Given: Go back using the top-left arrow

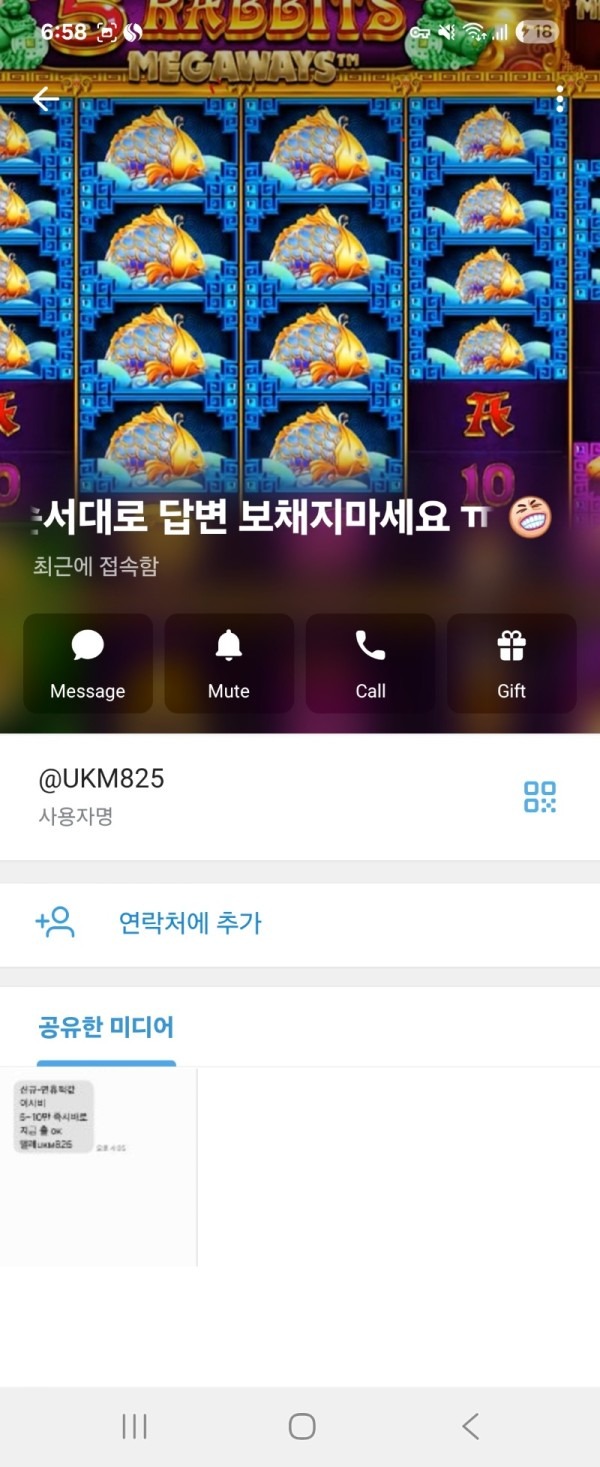Looking at the screenshot, I should pyautogui.click(x=43, y=99).
